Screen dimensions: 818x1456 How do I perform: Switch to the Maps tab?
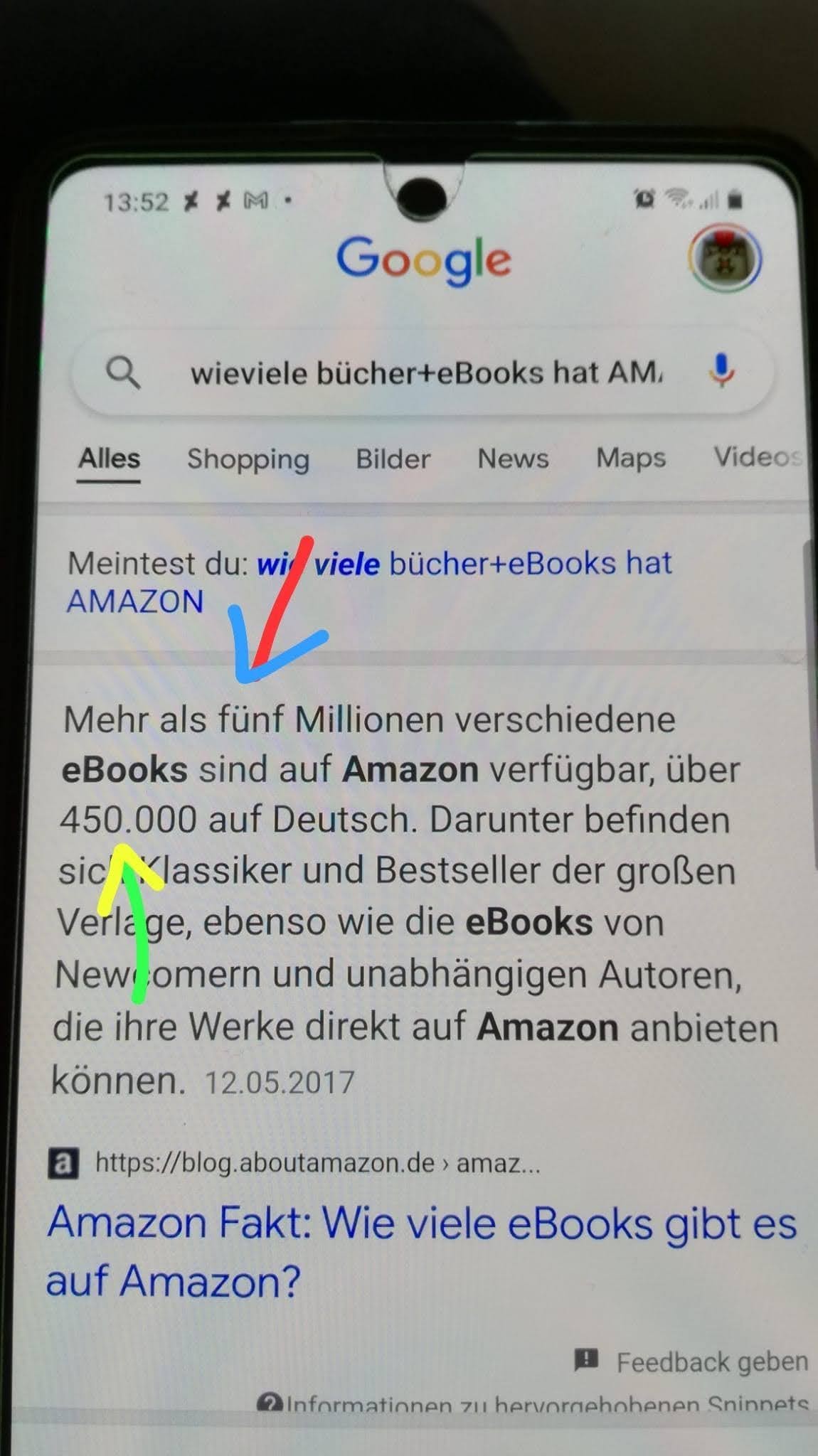point(630,458)
